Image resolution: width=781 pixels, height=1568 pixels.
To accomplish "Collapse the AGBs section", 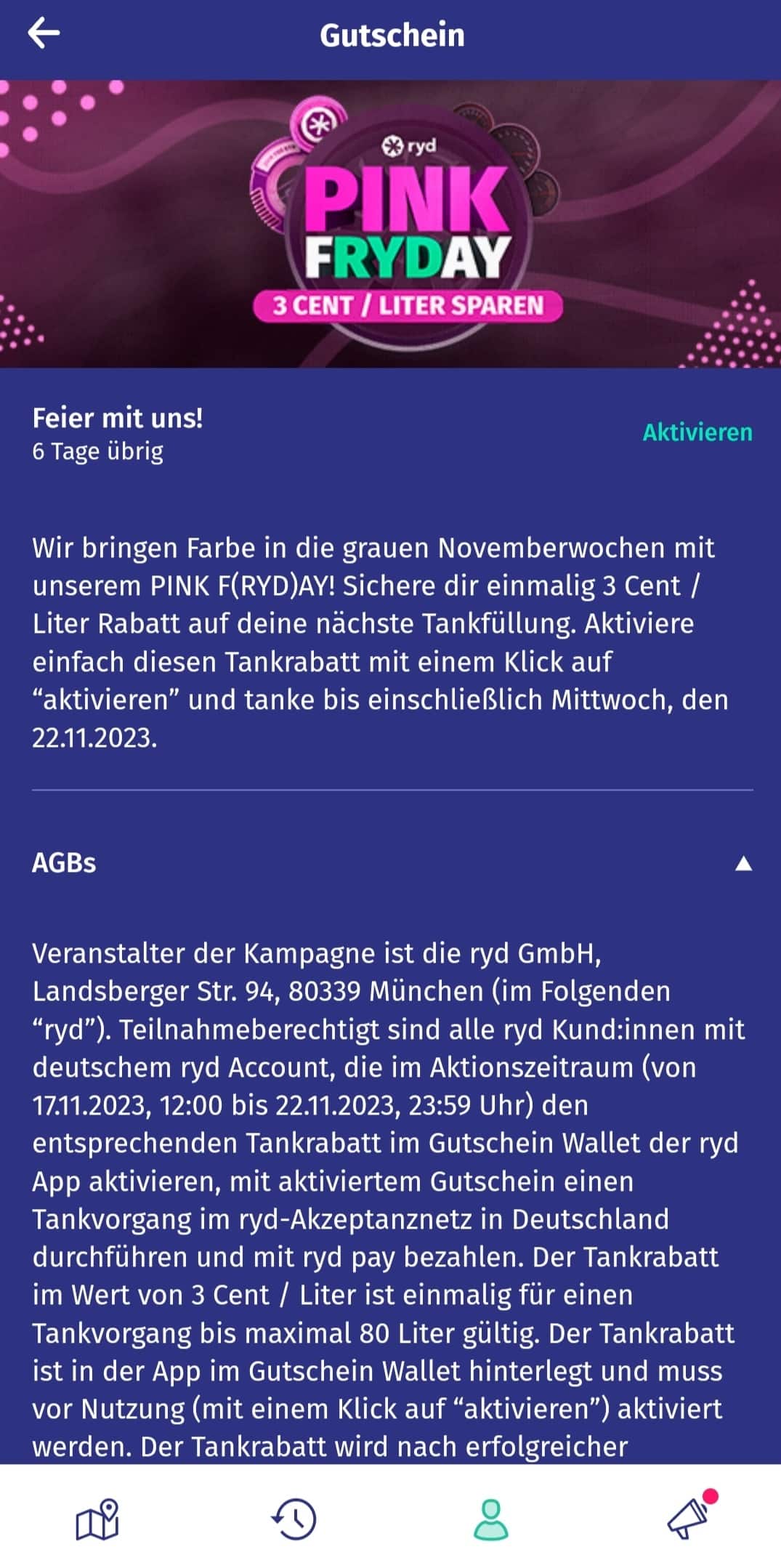I will (742, 863).
